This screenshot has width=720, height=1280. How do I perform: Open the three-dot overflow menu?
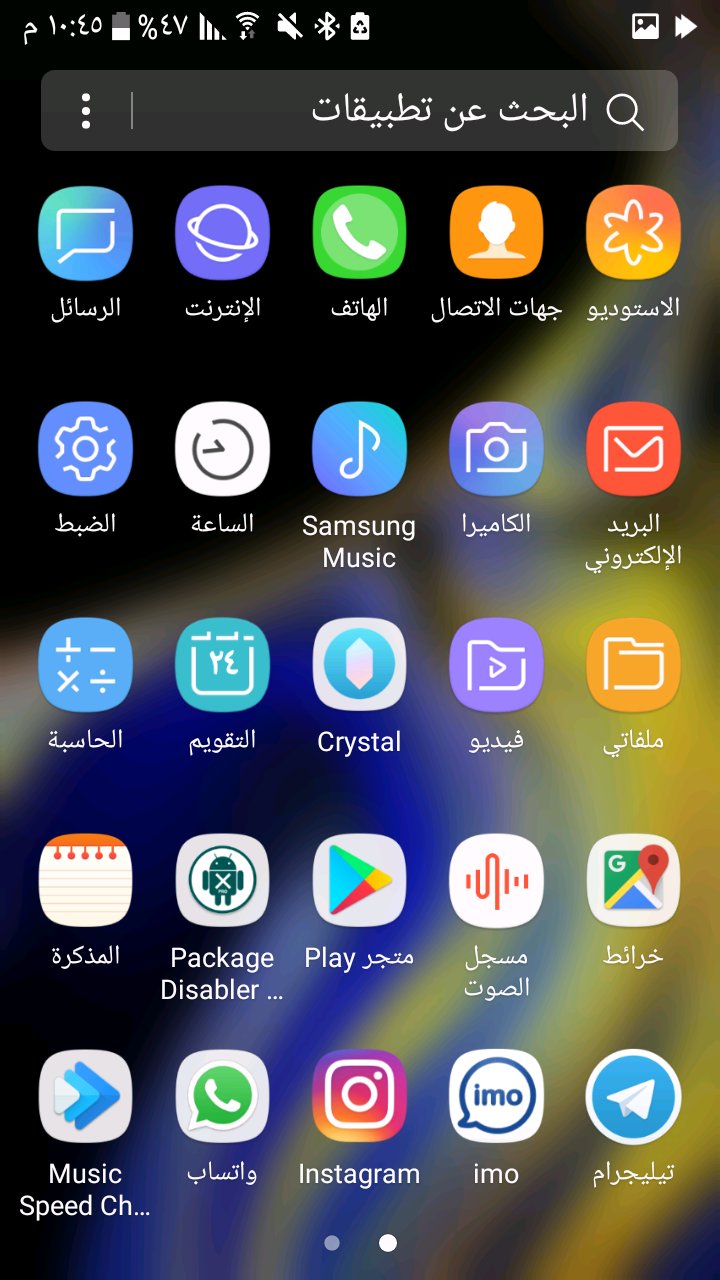pos(86,111)
